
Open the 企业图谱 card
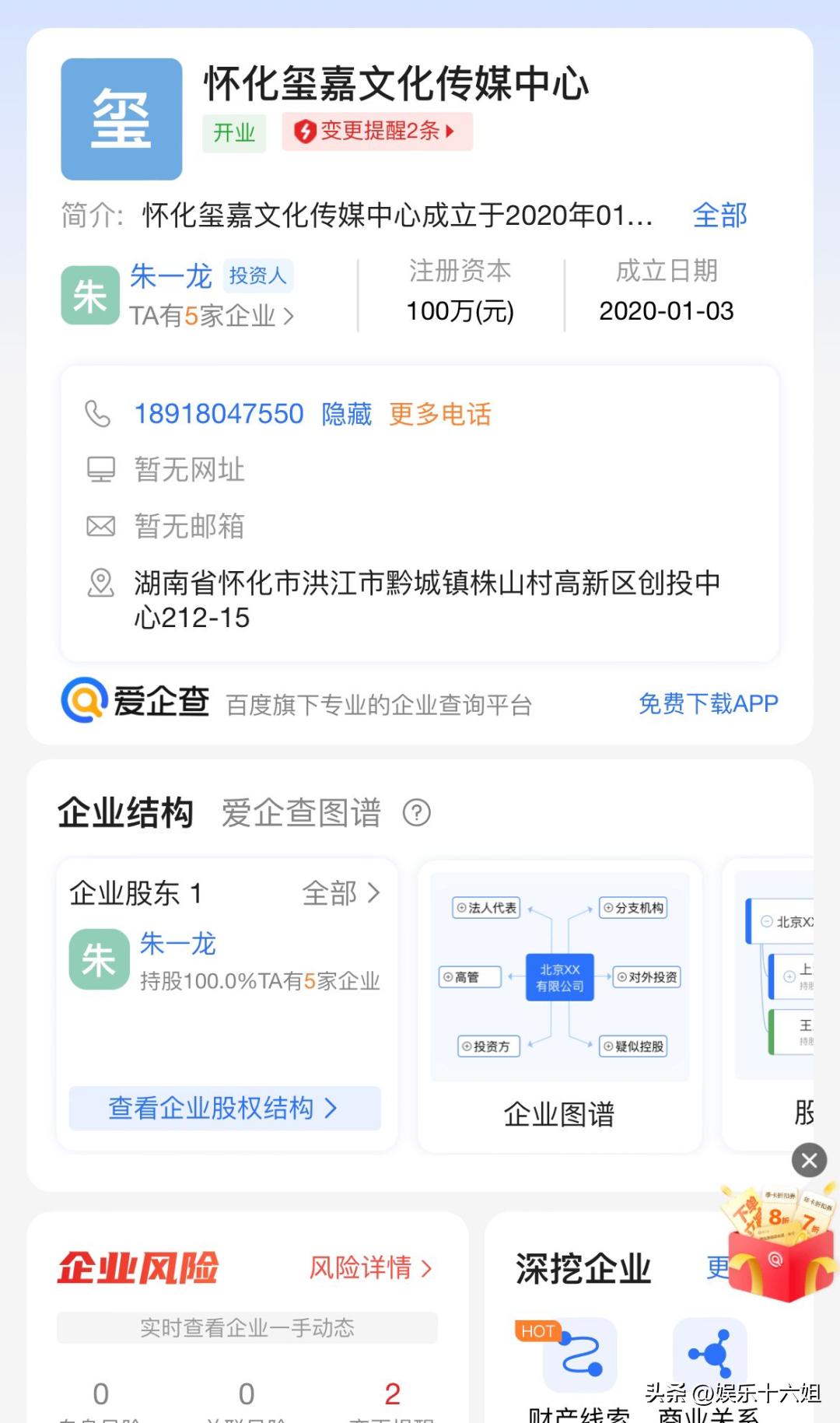559,1004
